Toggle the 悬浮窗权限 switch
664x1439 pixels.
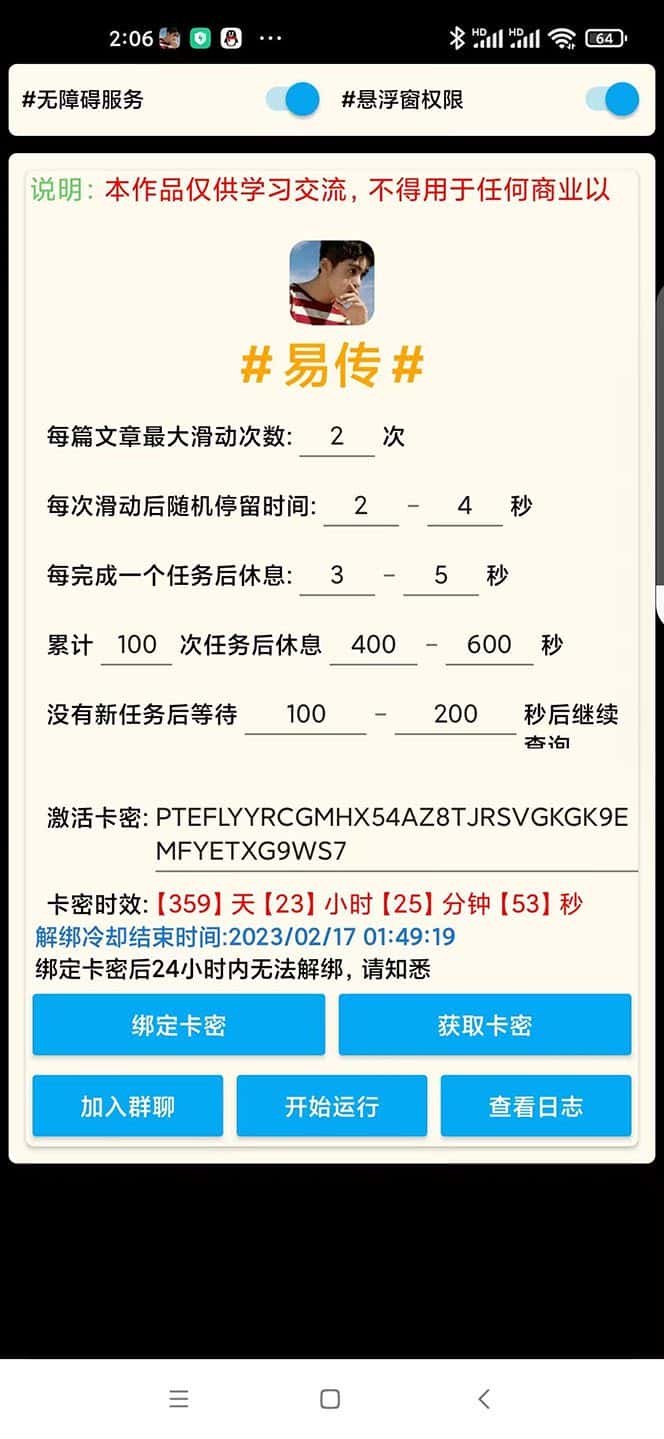tap(612, 99)
